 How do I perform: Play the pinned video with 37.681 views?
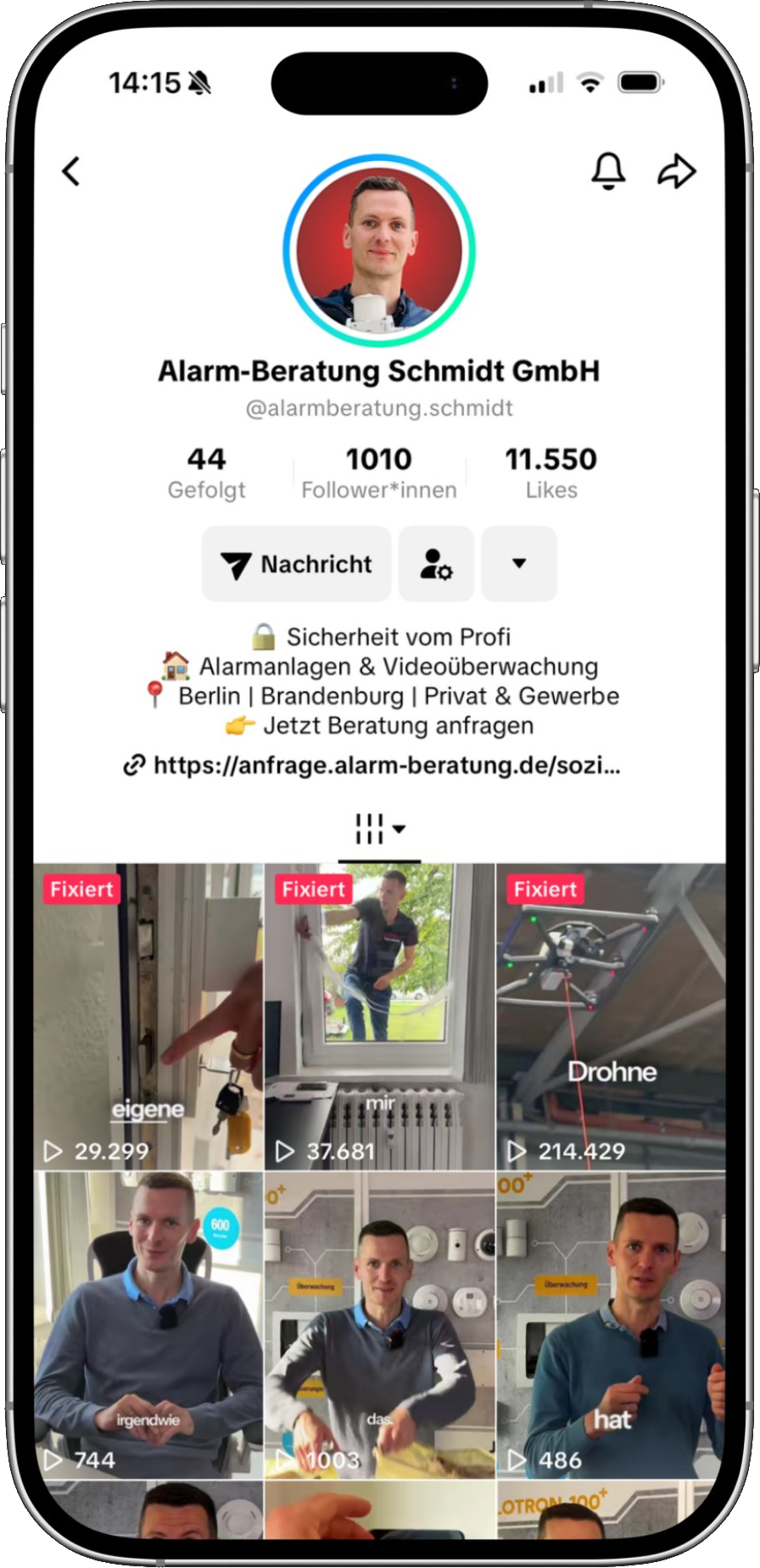pos(379,1017)
